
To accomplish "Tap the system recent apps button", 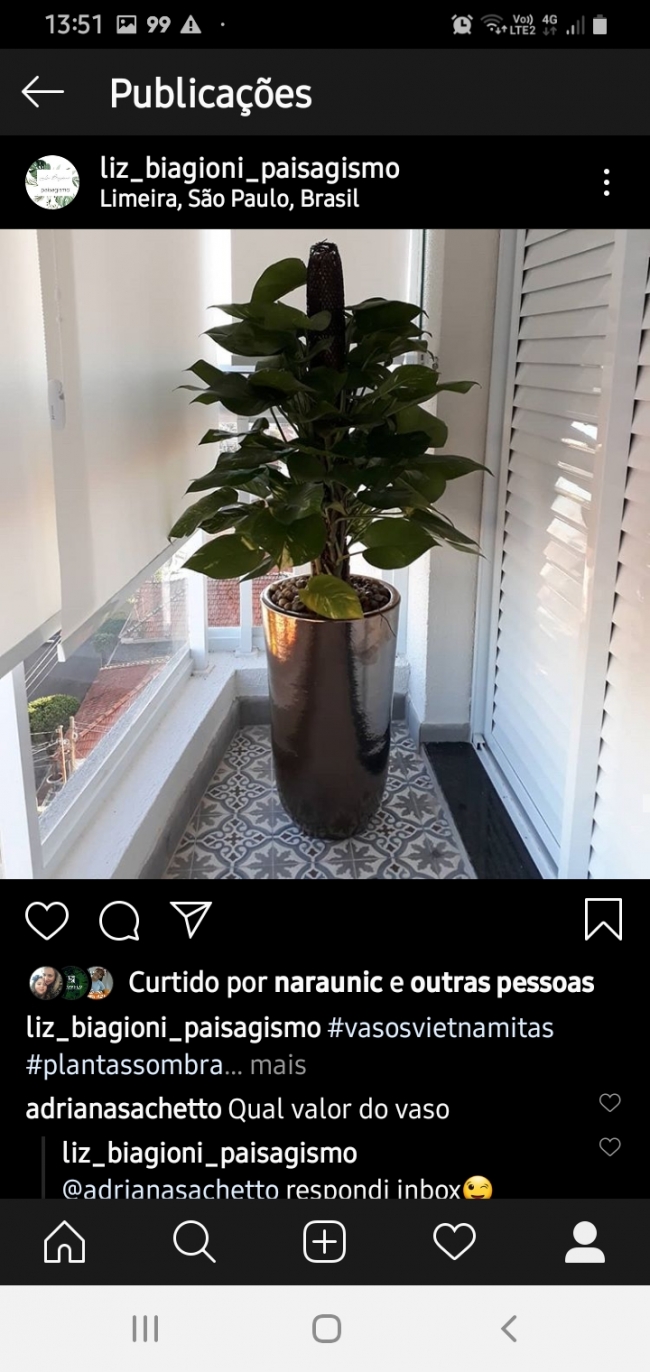I will click(145, 1329).
